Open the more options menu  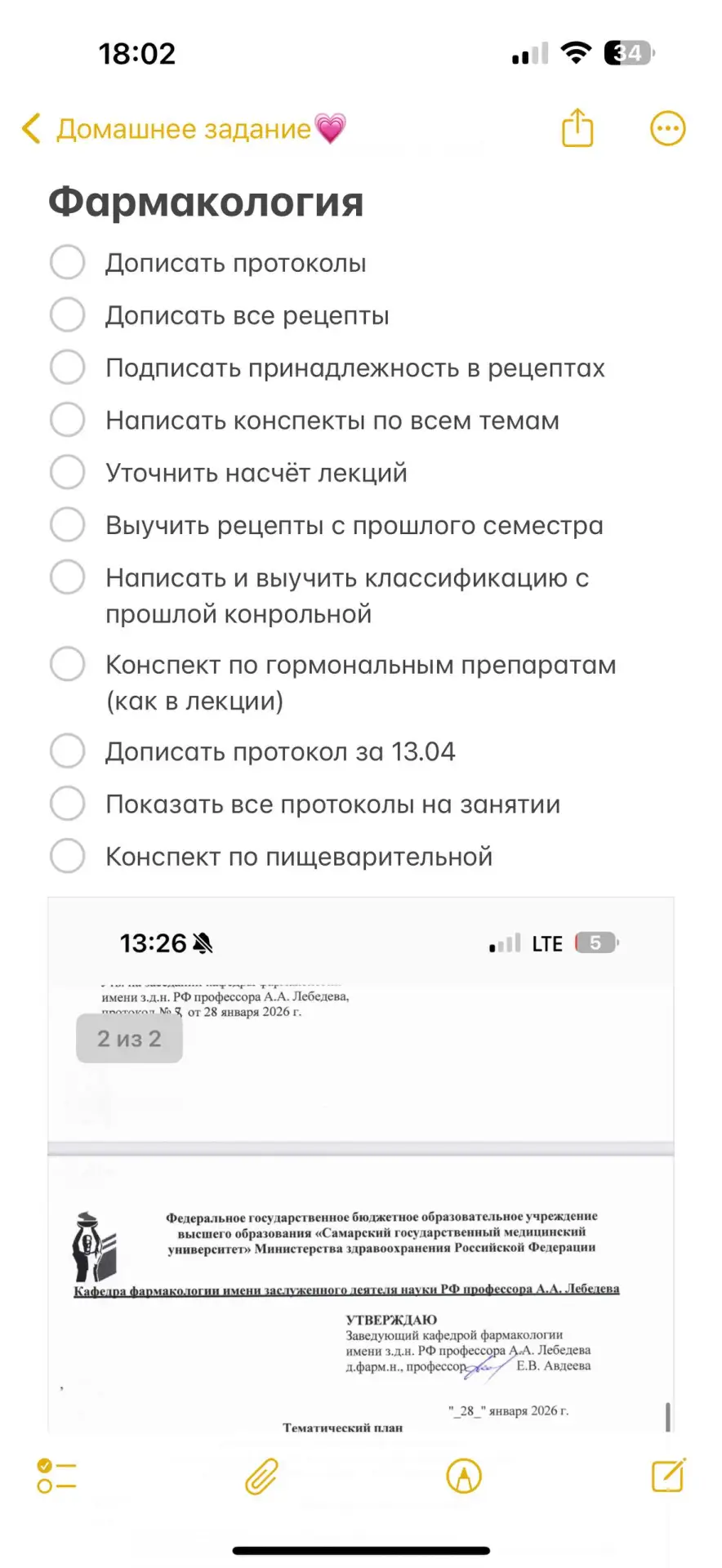[667, 128]
